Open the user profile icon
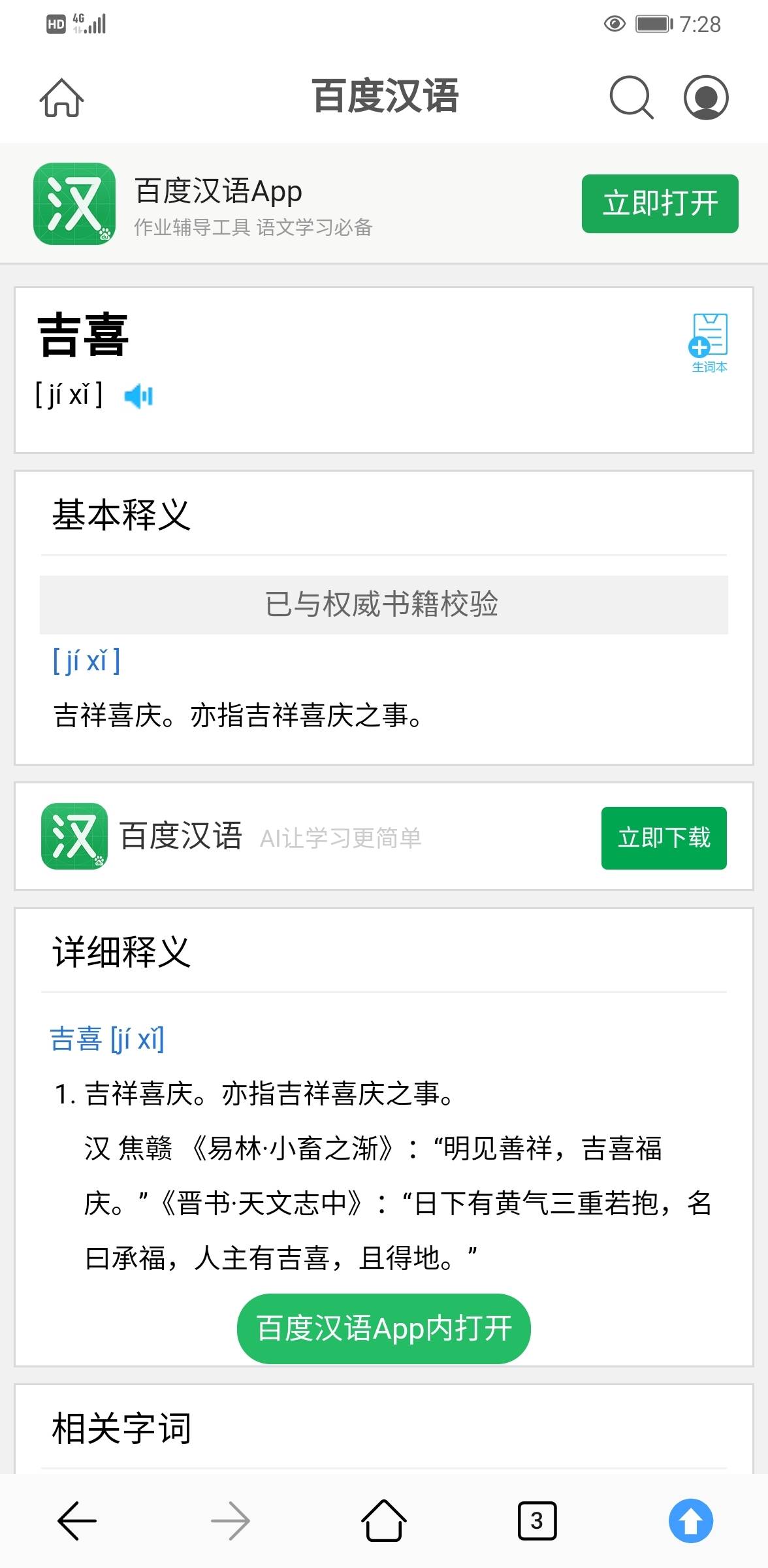Viewport: 768px width, 1568px height. point(706,97)
